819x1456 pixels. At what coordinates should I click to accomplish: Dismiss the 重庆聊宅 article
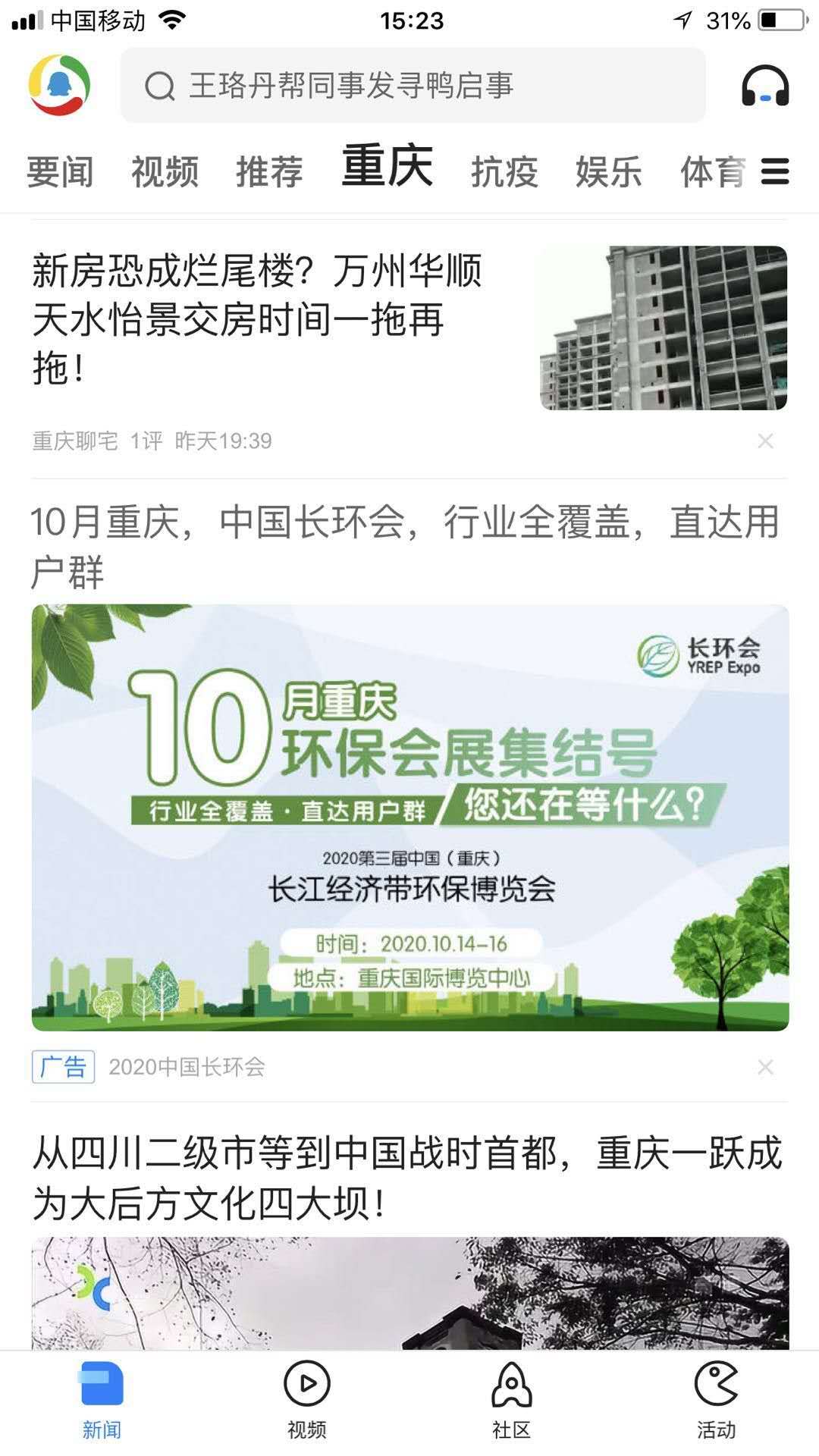765,441
